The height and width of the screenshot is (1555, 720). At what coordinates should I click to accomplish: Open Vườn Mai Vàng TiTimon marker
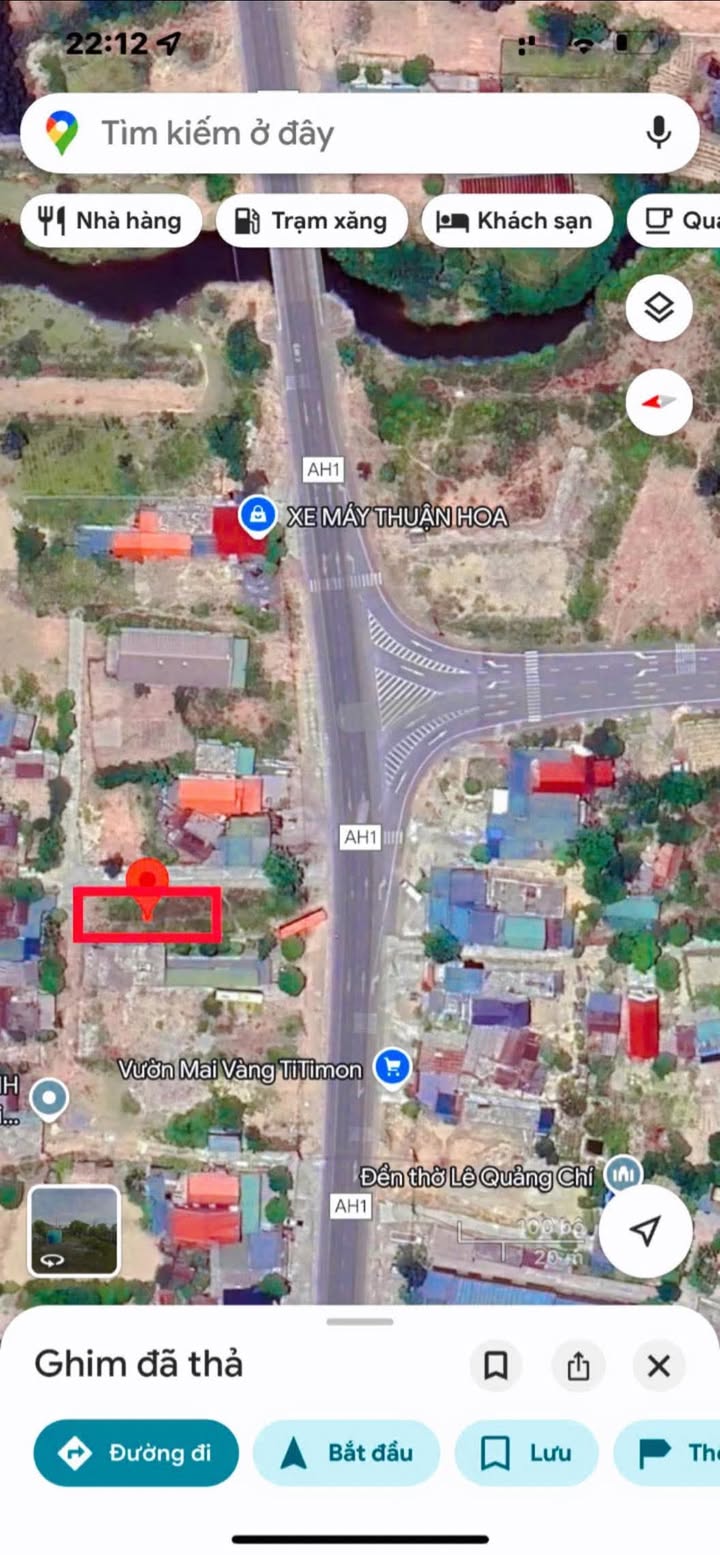coord(392,1068)
